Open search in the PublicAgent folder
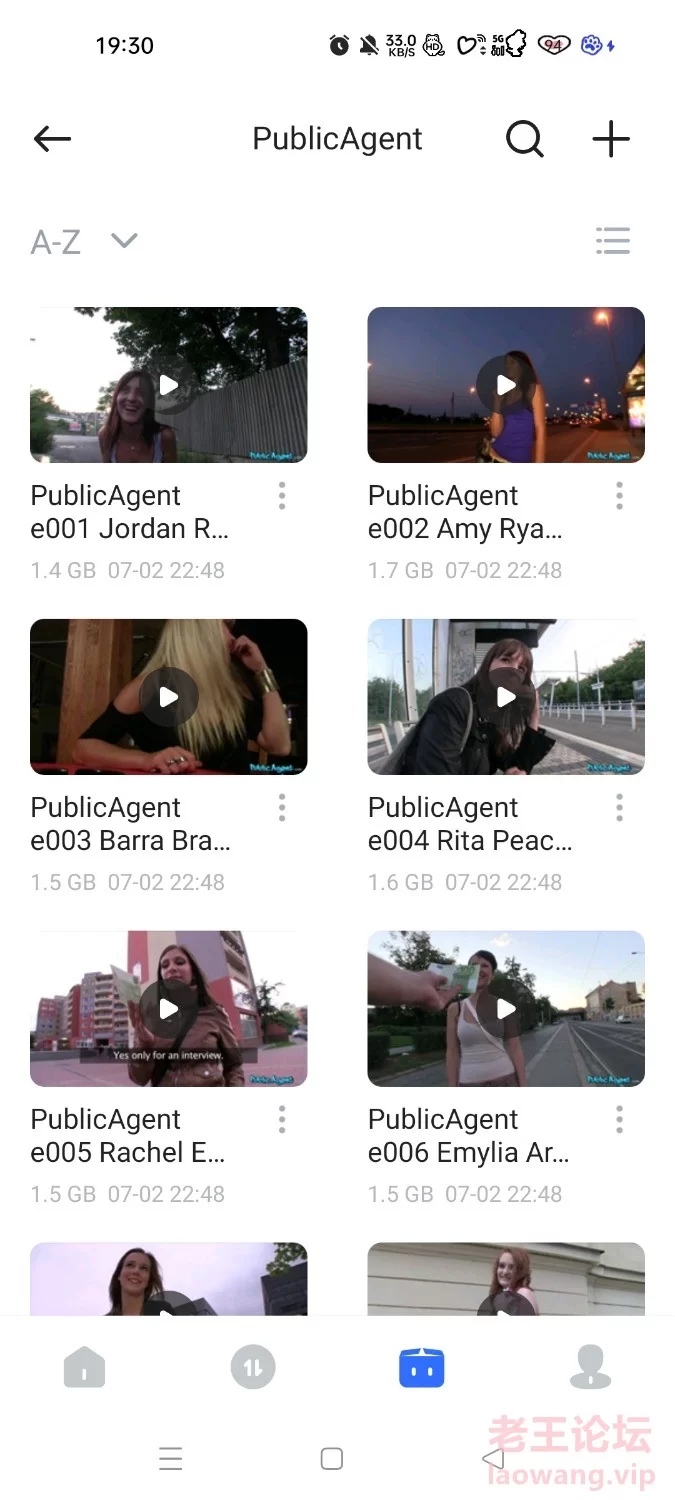675x1500 pixels. coord(524,139)
